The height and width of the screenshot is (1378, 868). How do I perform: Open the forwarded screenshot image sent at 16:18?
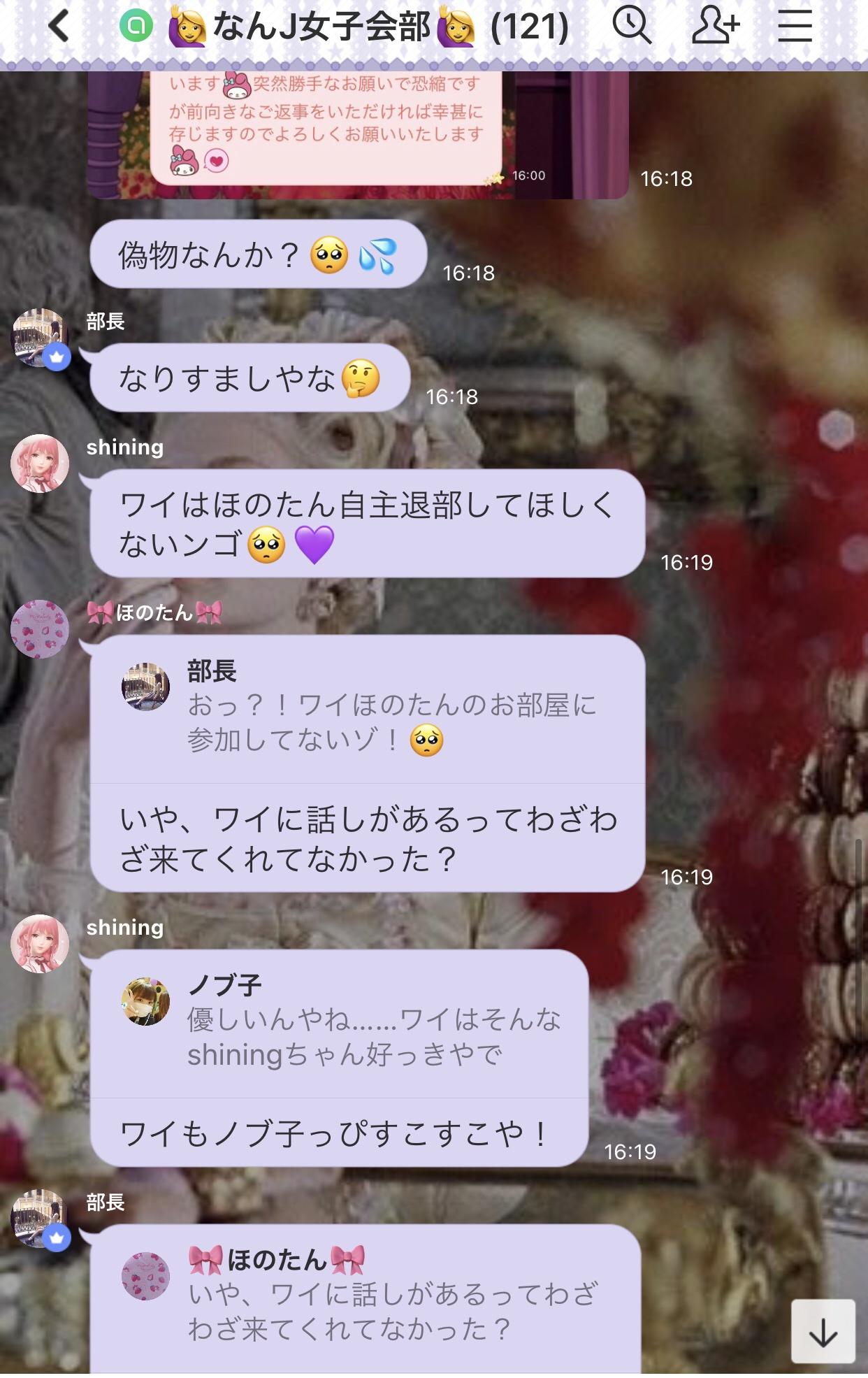pos(356,134)
